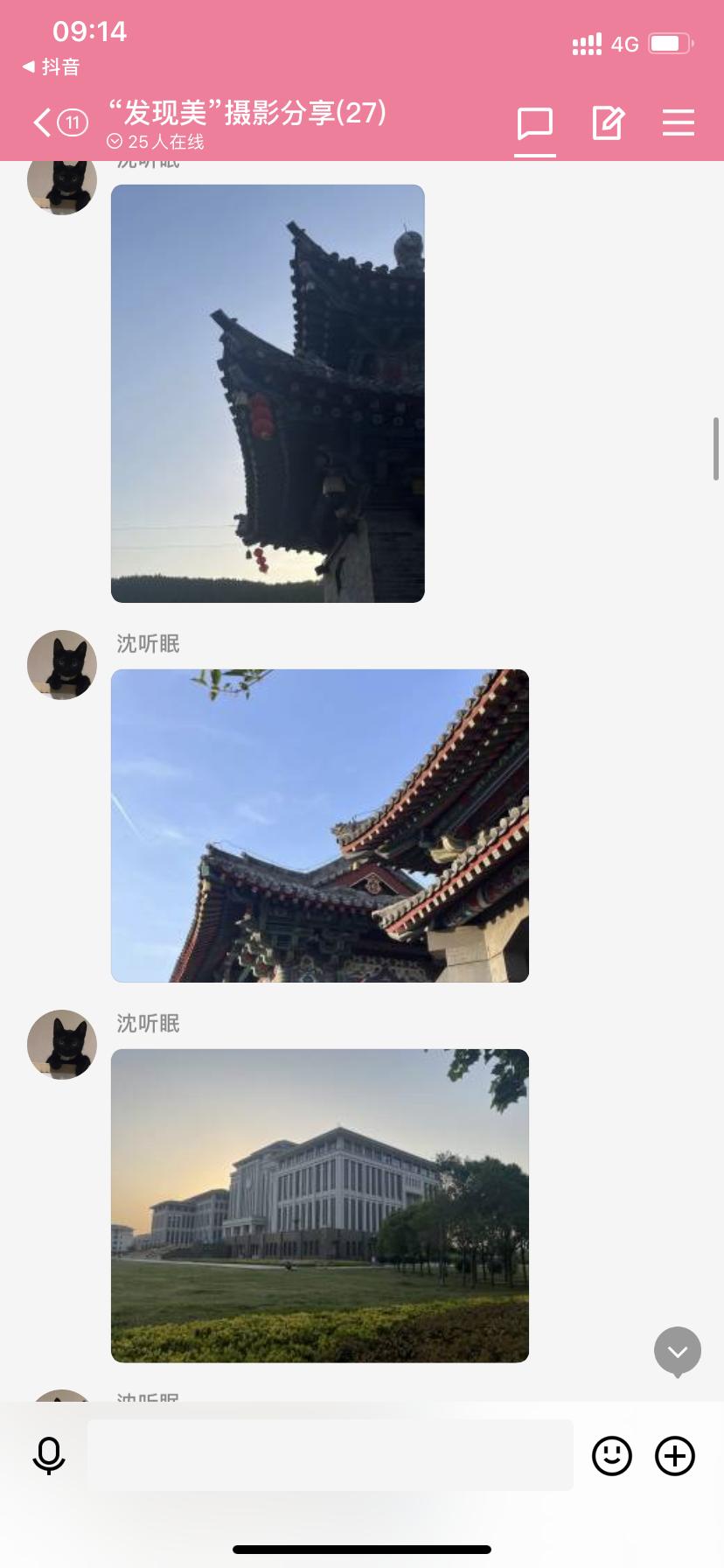Open the plus attachments menu
This screenshot has height=1568, width=724.
[x=675, y=1456]
